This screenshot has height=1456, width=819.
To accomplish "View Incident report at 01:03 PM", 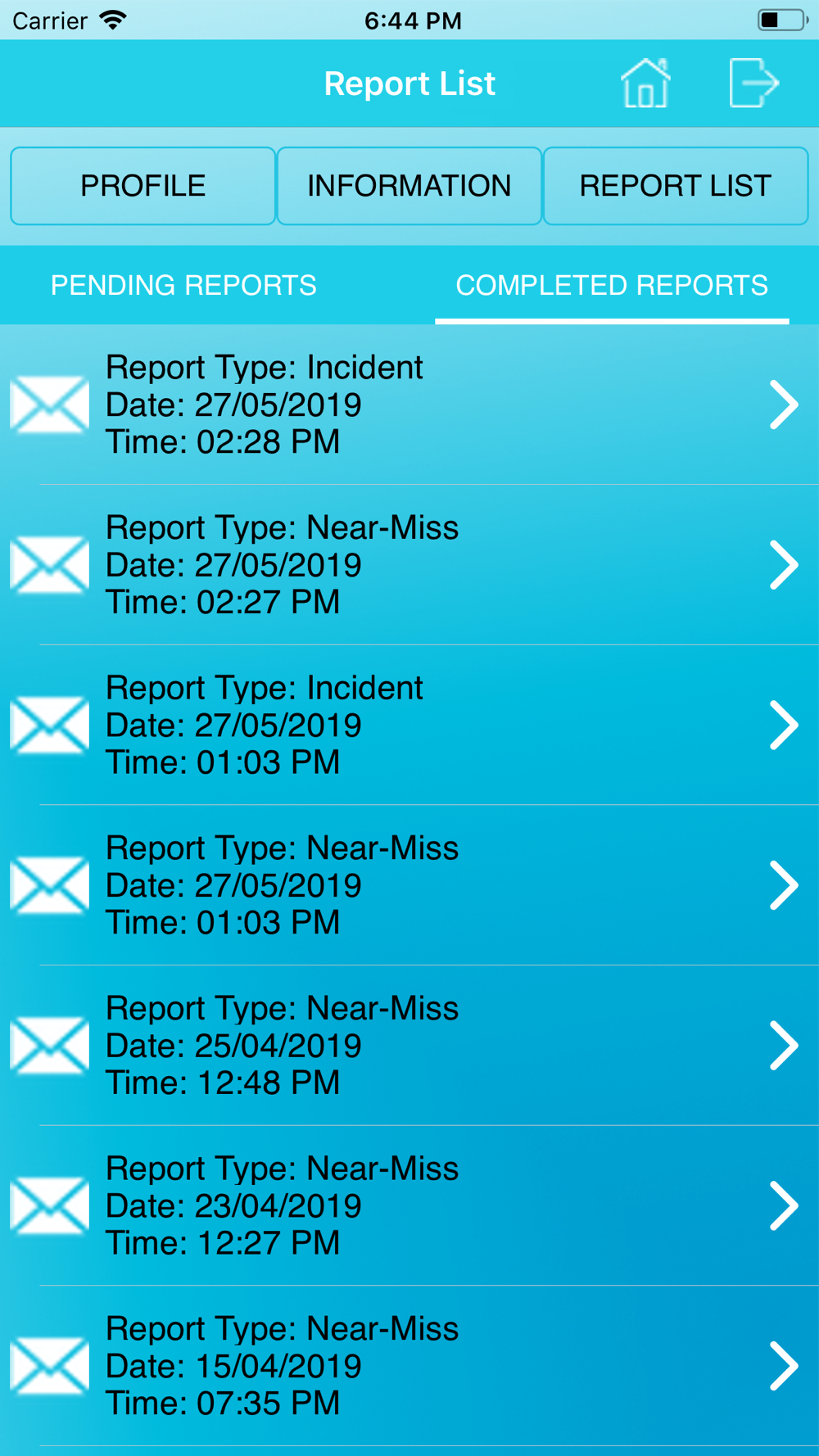I will pos(409,725).
